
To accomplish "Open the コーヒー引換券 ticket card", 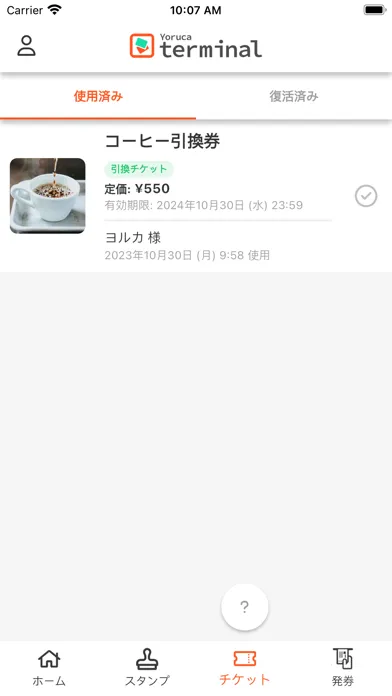I will 196,196.
